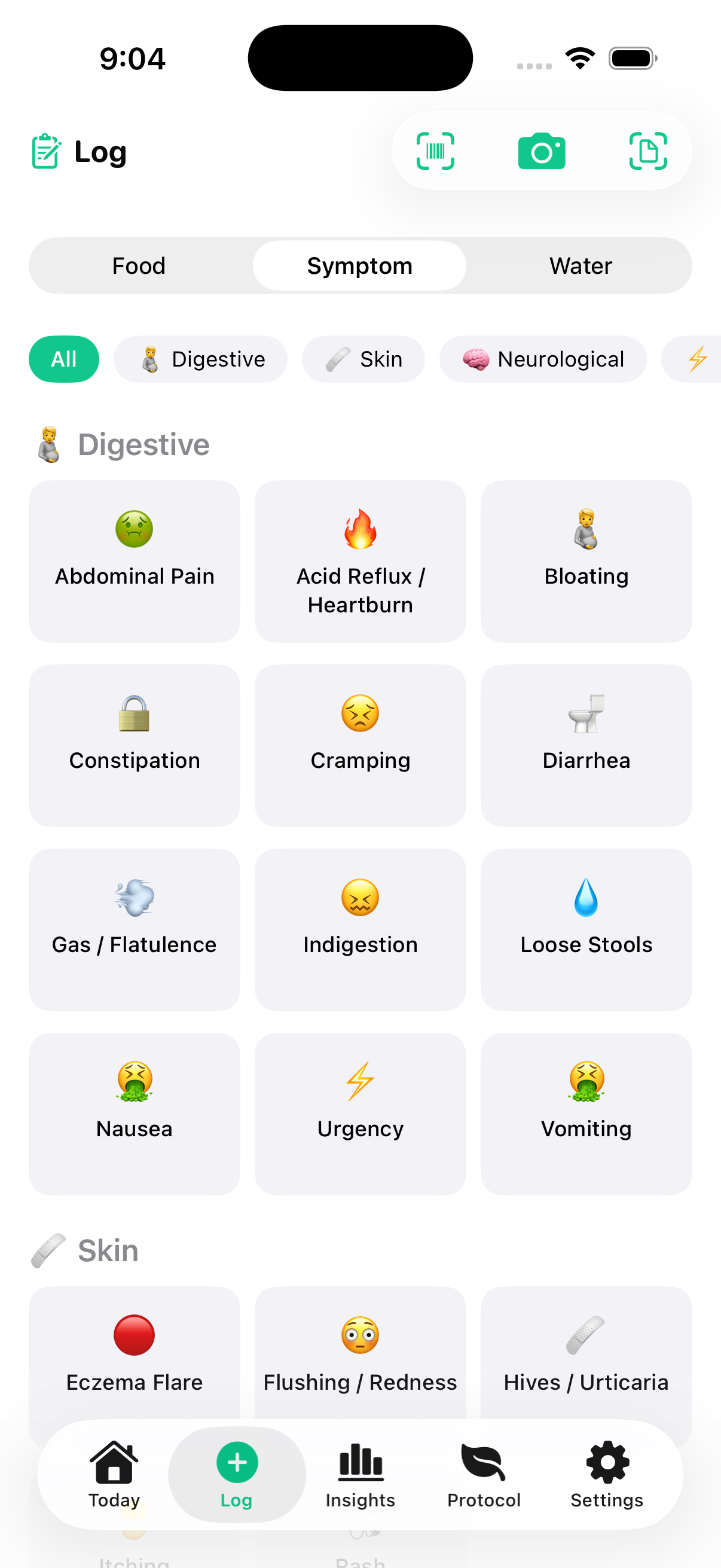This screenshot has width=721, height=1568.
Task: Log Nausea from the symptom grid
Action: pyautogui.click(x=135, y=1114)
